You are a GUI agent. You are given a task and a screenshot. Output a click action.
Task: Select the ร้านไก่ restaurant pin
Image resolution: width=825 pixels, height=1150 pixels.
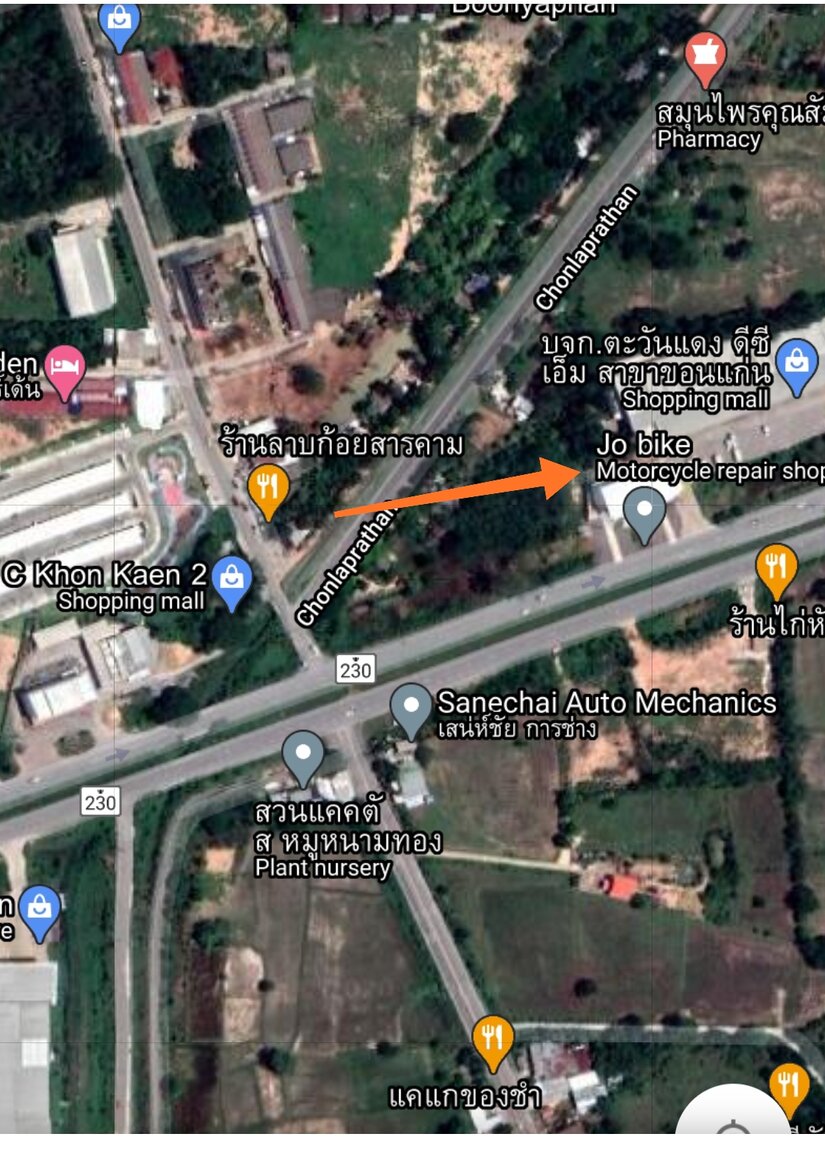[776, 569]
